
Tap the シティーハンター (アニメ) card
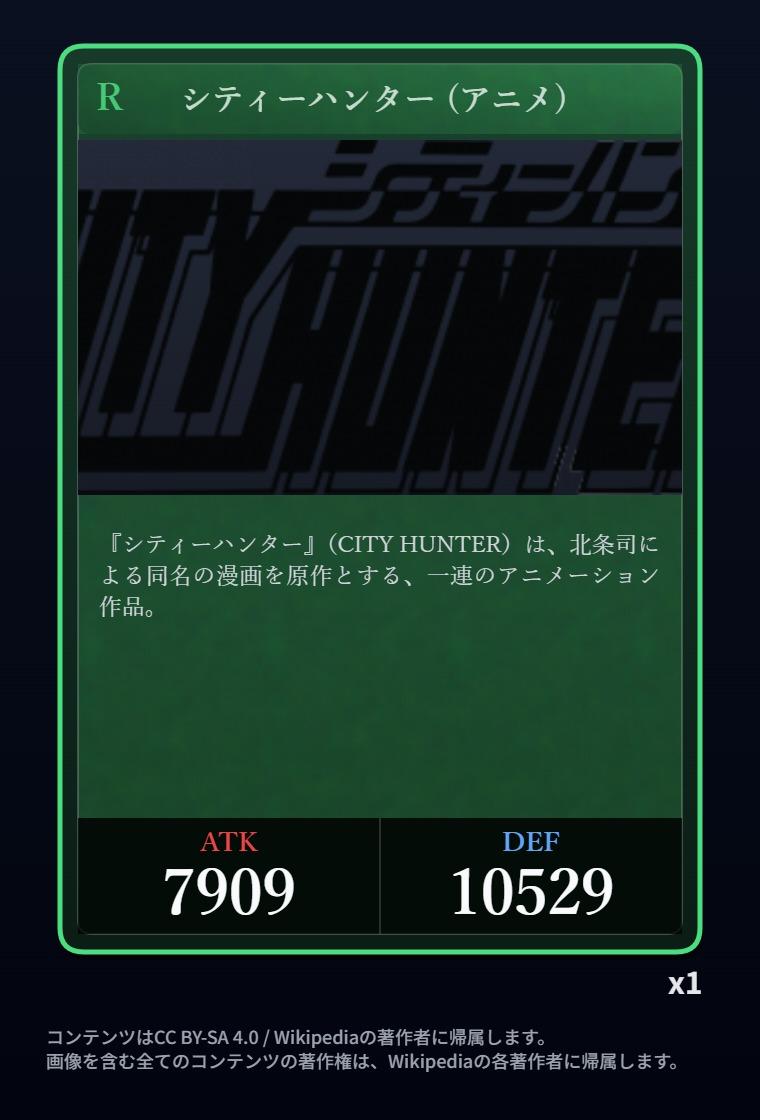click(x=380, y=500)
